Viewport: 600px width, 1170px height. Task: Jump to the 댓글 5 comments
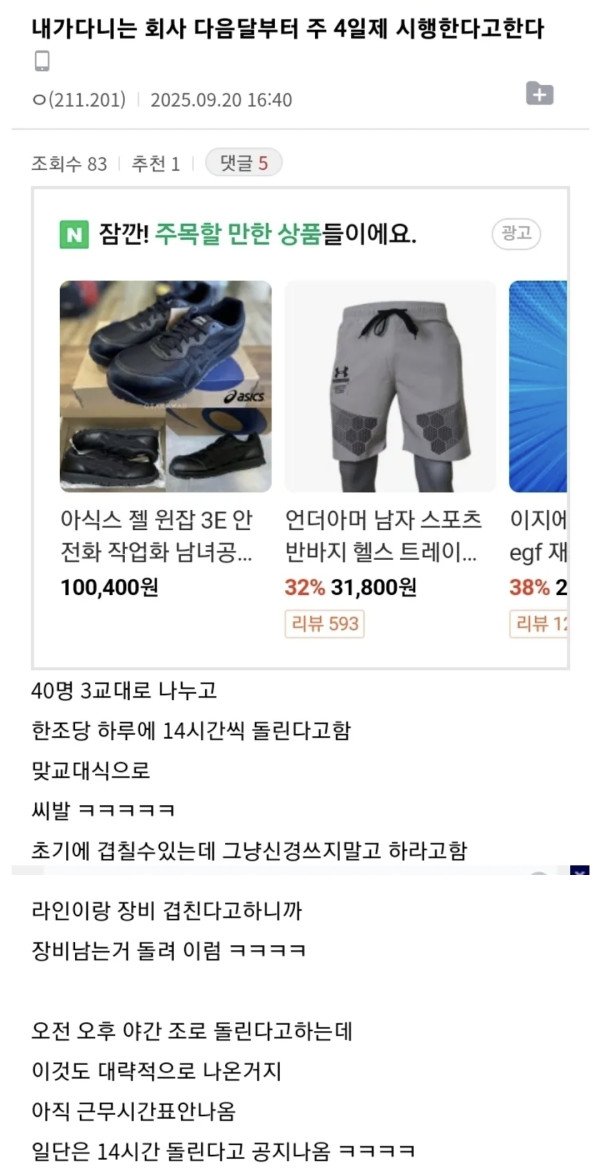243,163
